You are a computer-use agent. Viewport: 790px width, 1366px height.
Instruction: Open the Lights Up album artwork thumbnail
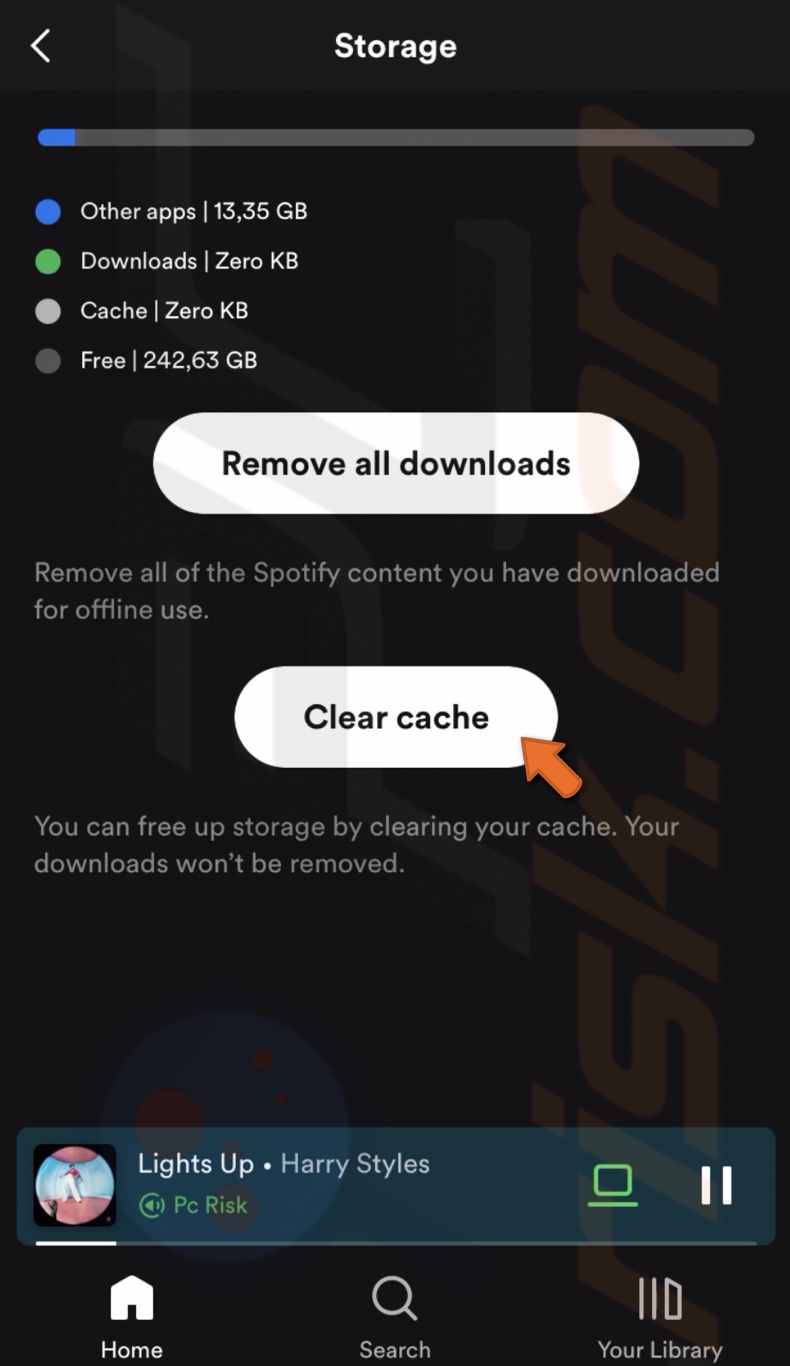tap(75, 1184)
